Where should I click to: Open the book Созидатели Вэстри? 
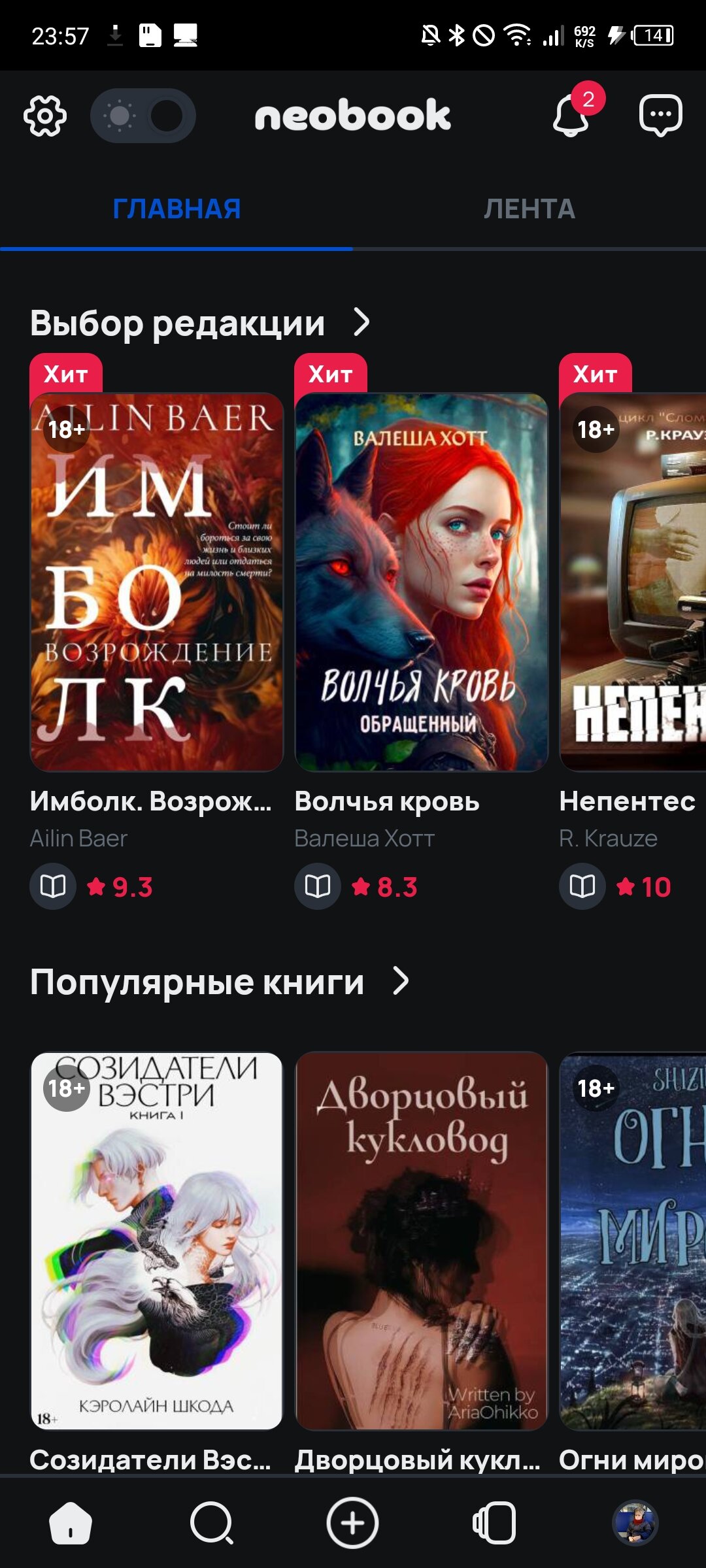(x=157, y=1241)
